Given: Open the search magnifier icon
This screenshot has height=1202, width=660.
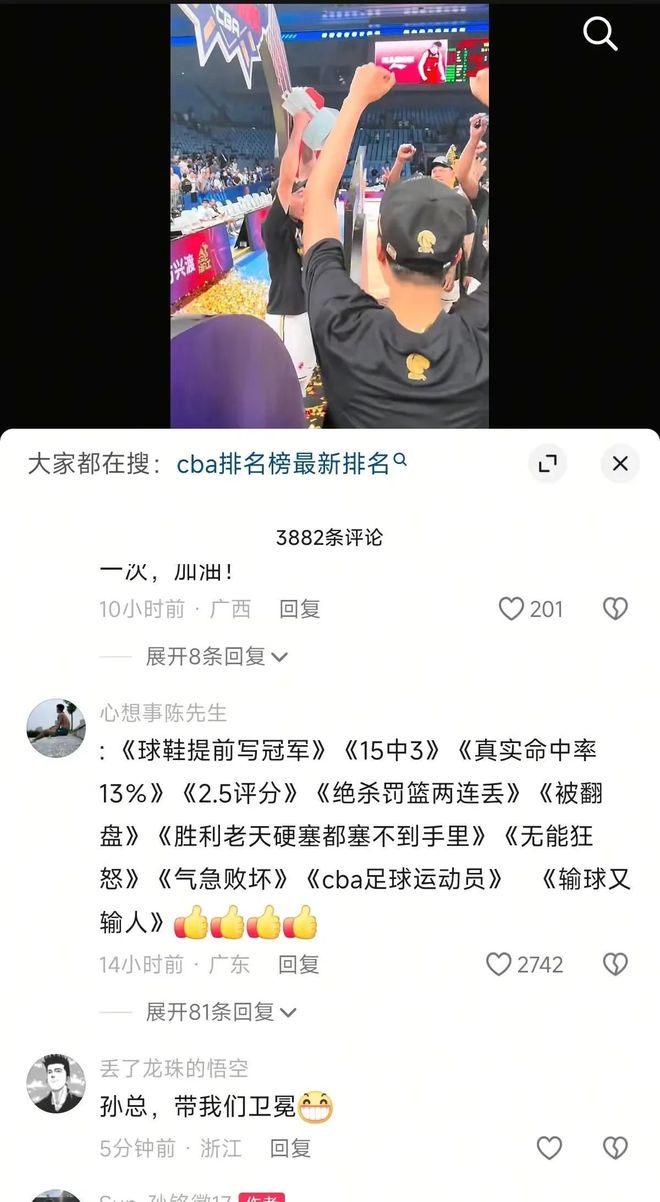Looking at the screenshot, I should click(x=600, y=33).
